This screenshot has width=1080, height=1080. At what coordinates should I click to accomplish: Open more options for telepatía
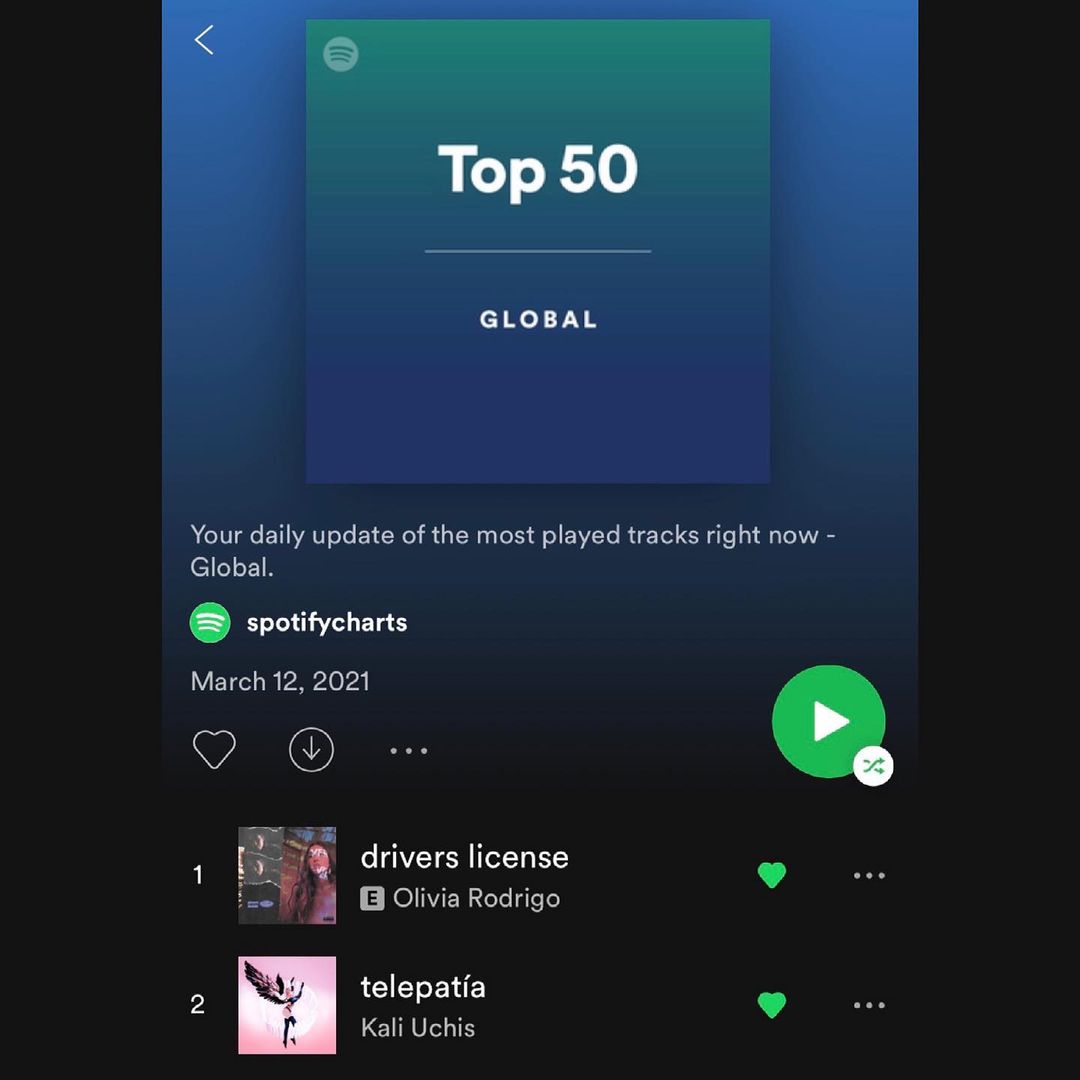click(869, 1005)
